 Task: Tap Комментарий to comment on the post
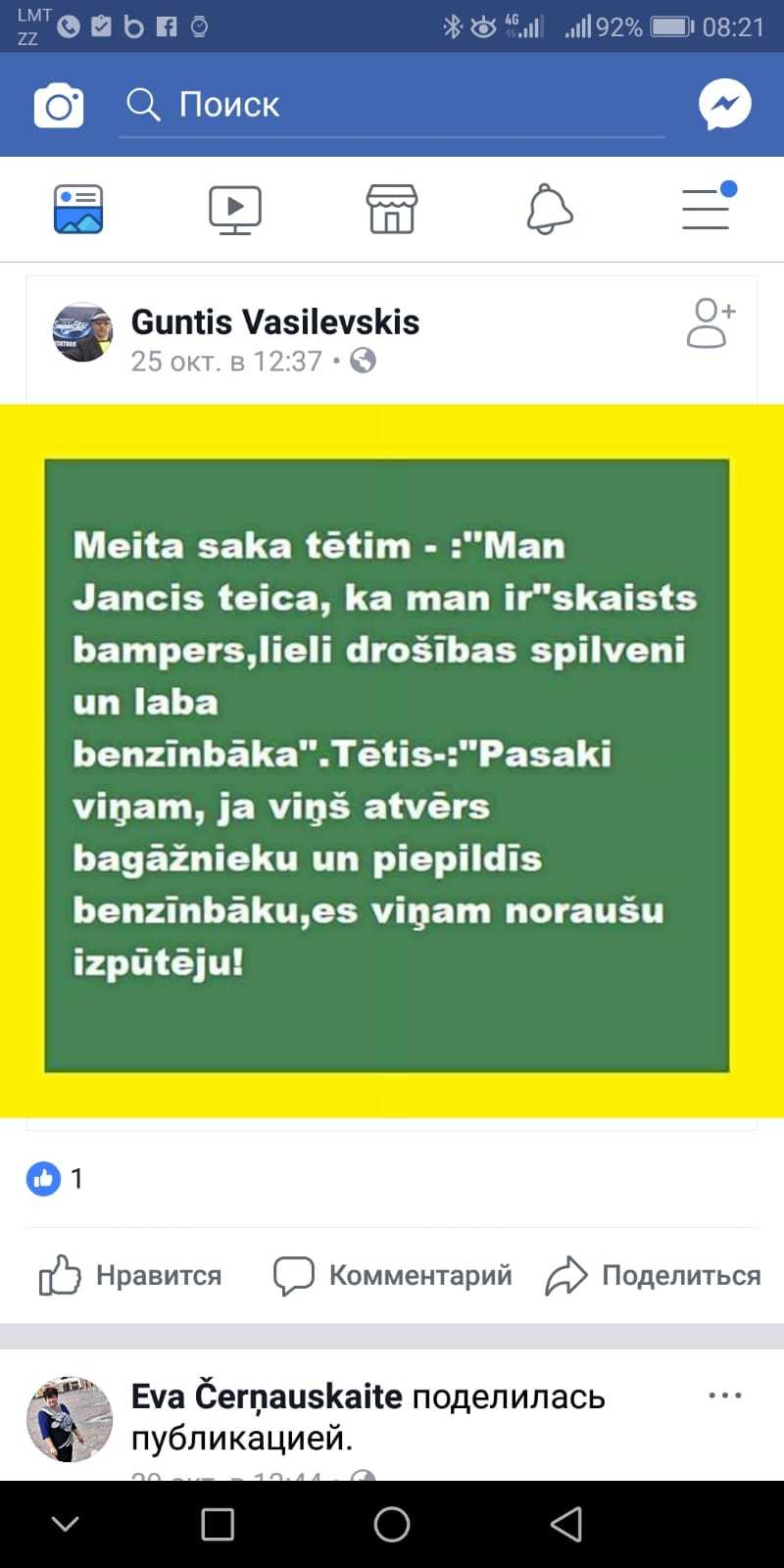[393, 1275]
